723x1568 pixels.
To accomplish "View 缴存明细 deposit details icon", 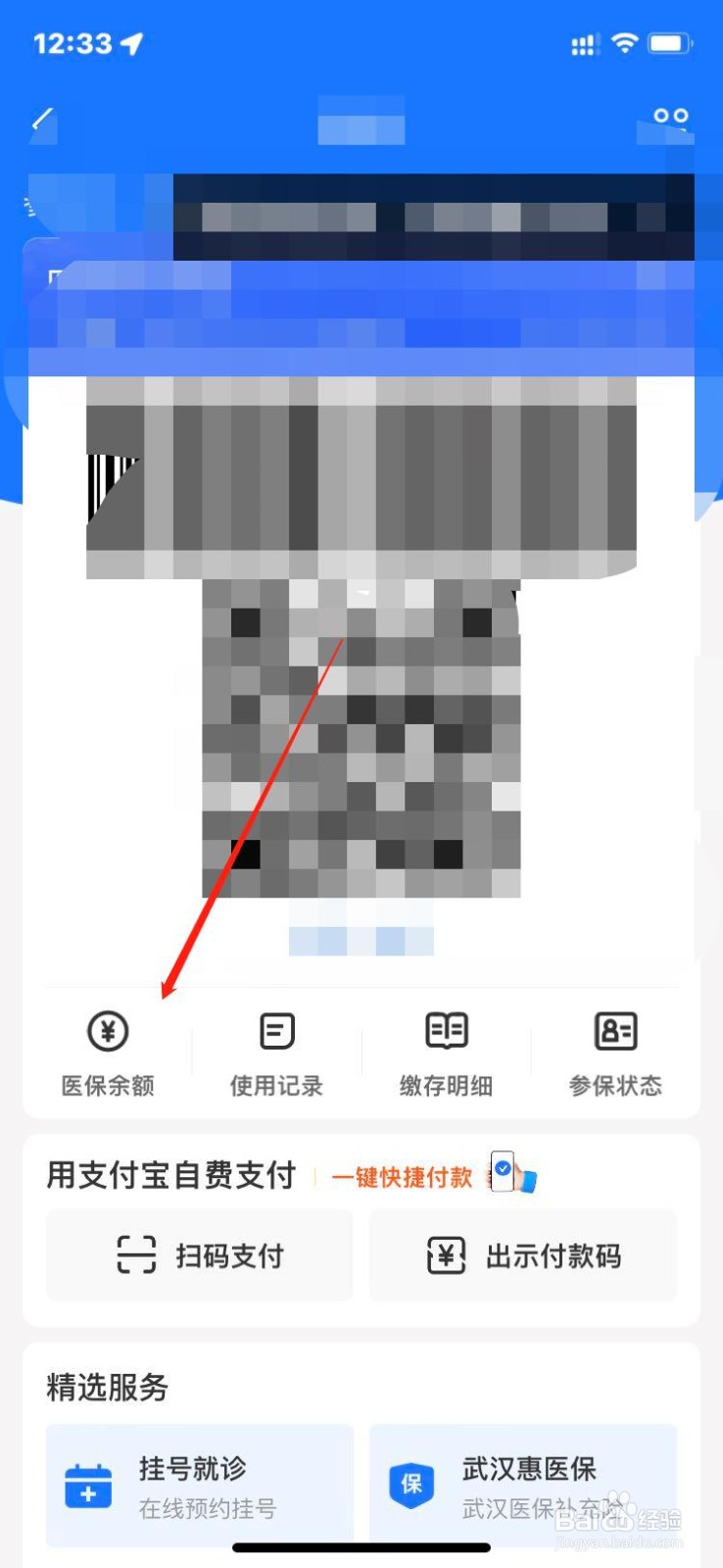I will (446, 1031).
